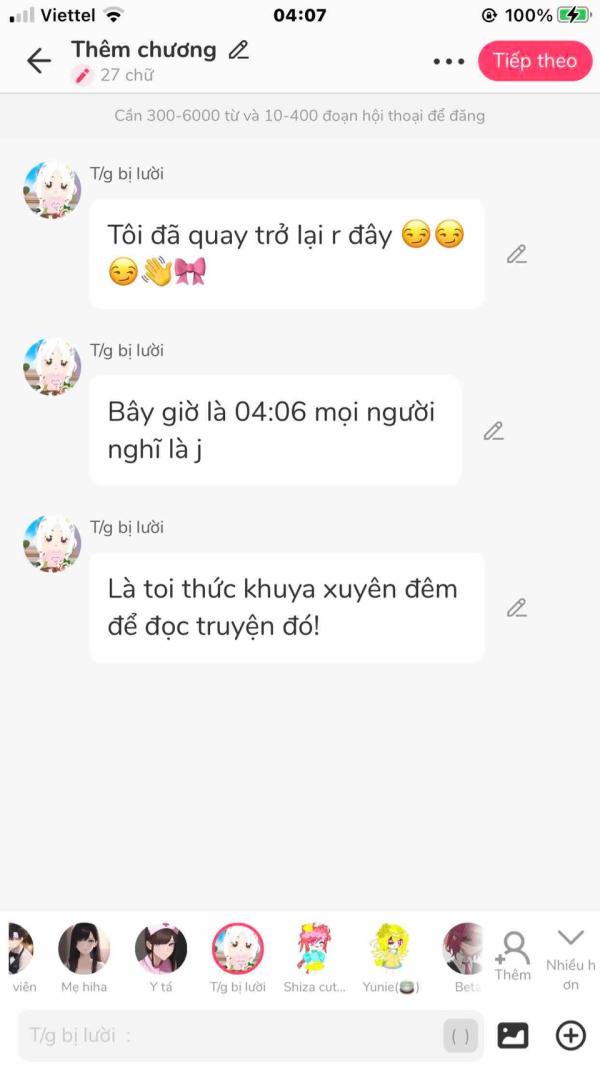Add a new character with Thêm
The height and width of the screenshot is (1067, 600).
[x=513, y=956]
